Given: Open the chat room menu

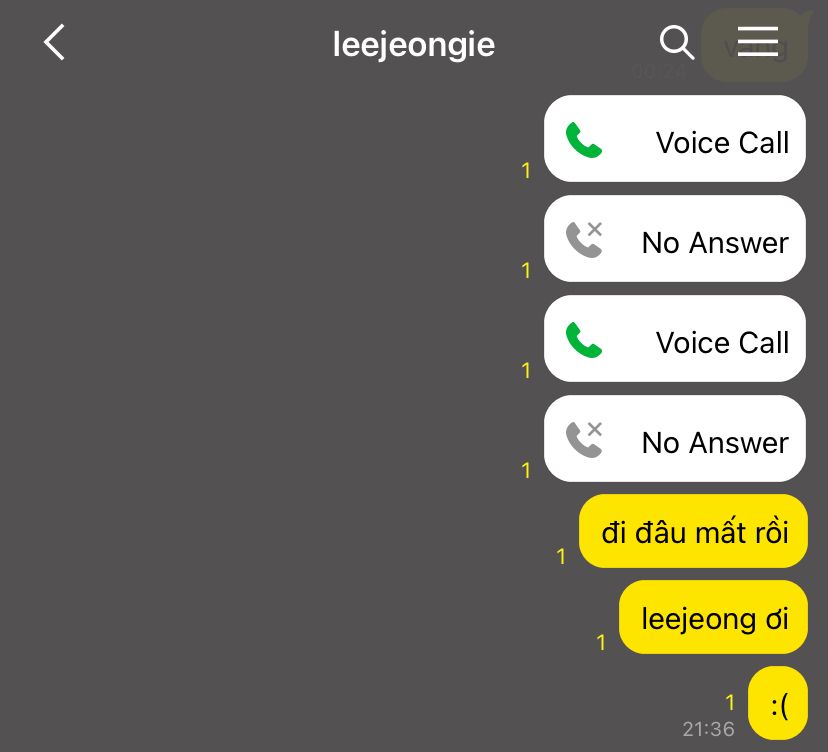Looking at the screenshot, I should 757,42.
